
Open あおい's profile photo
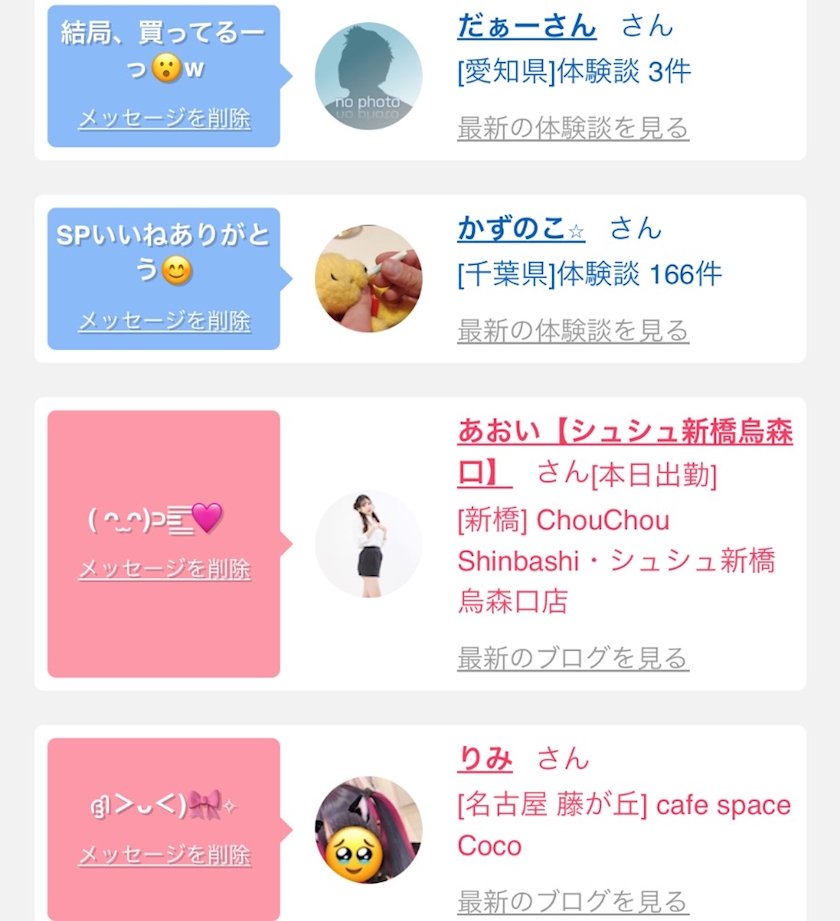pyautogui.click(x=368, y=545)
